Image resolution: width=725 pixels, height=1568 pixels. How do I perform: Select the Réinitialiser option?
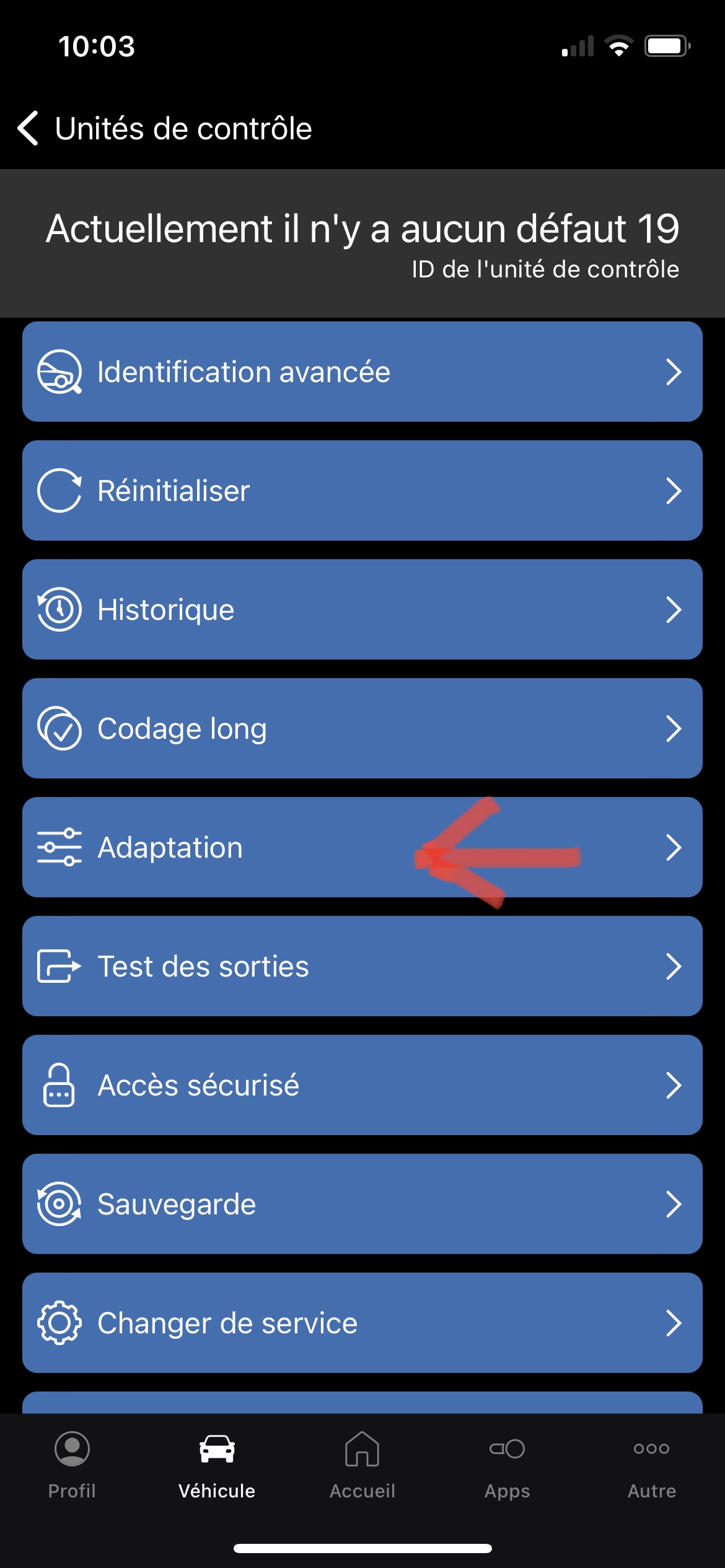(362, 490)
